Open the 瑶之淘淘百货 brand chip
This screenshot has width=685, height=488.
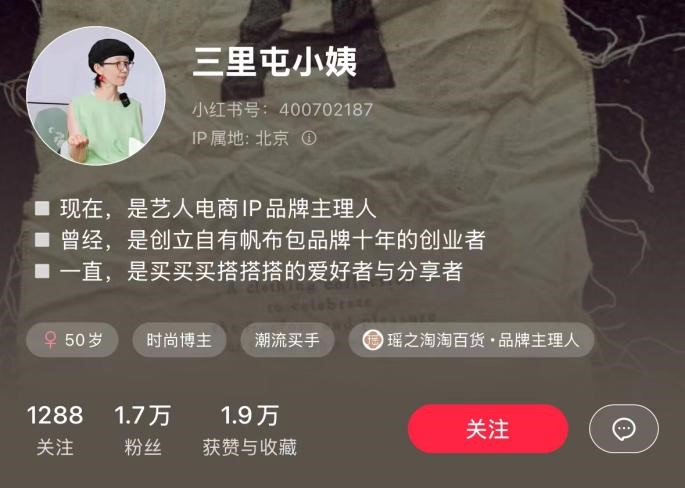471,340
